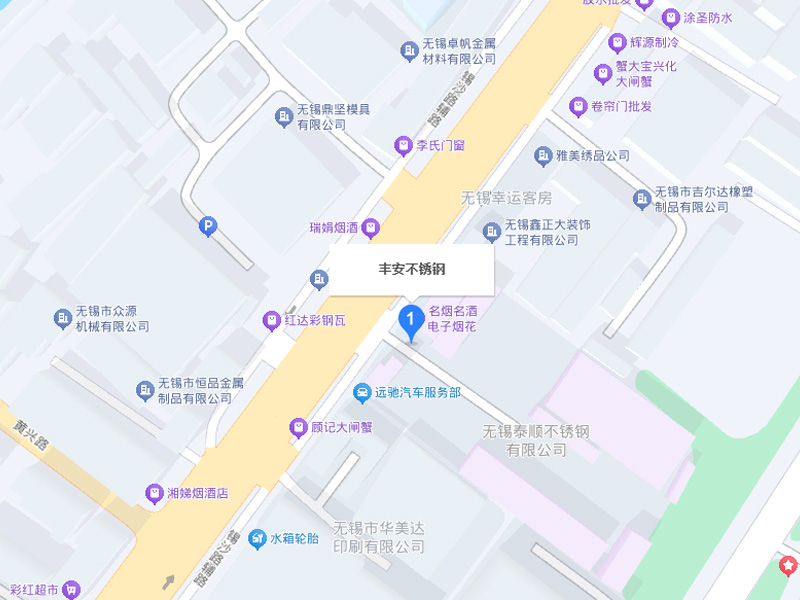
Task: Select the parking icon on the map
Action: coord(208,228)
